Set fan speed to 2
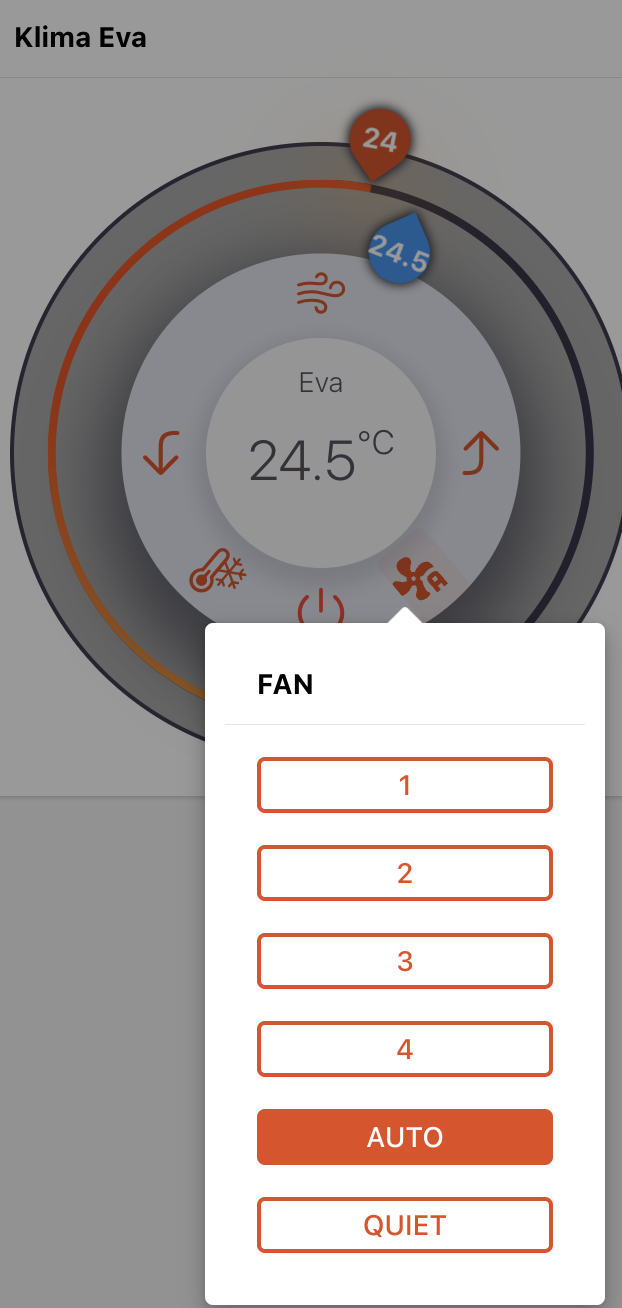 [x=404, y=873]
